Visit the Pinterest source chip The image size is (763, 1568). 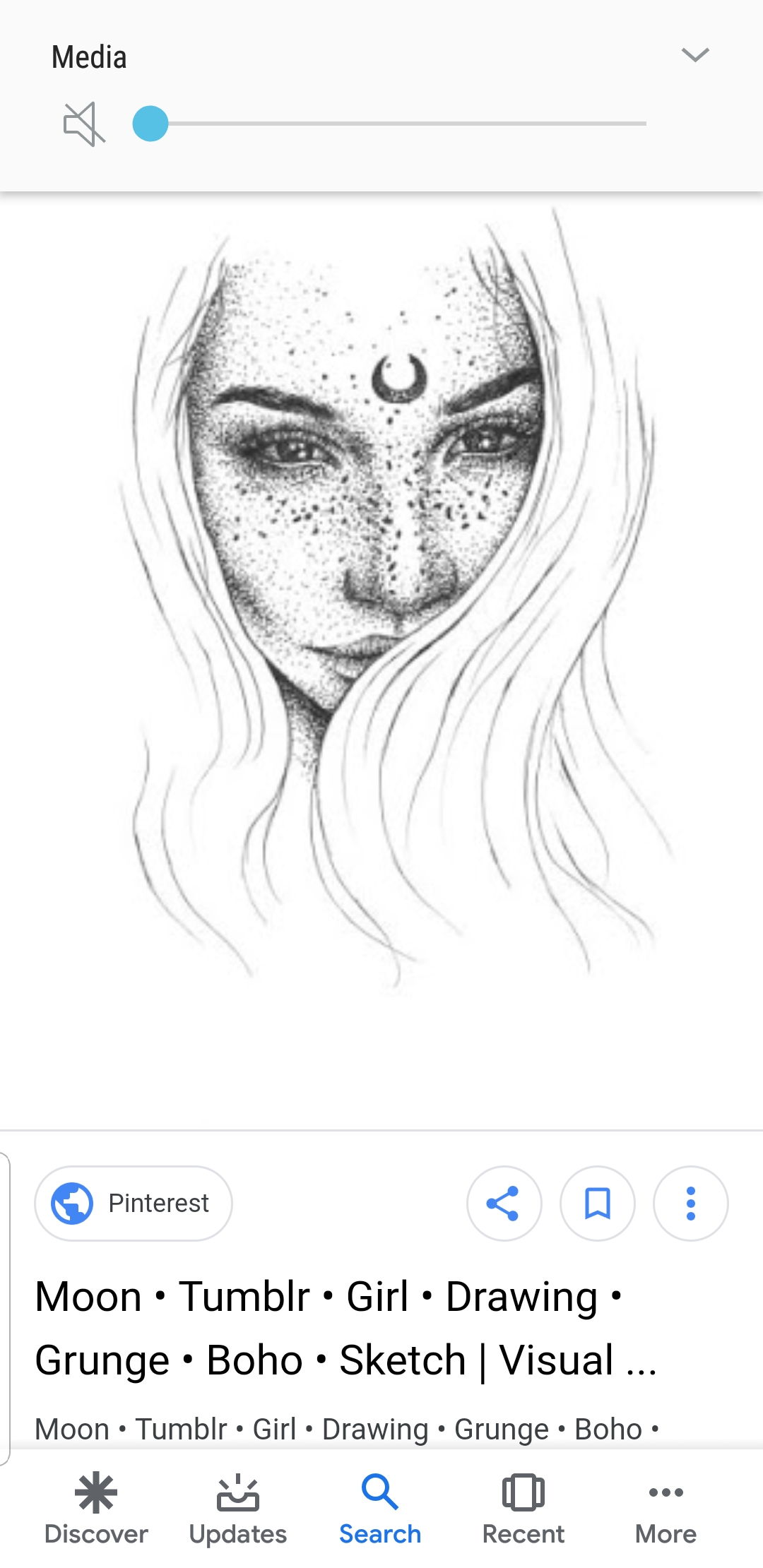134,1203
